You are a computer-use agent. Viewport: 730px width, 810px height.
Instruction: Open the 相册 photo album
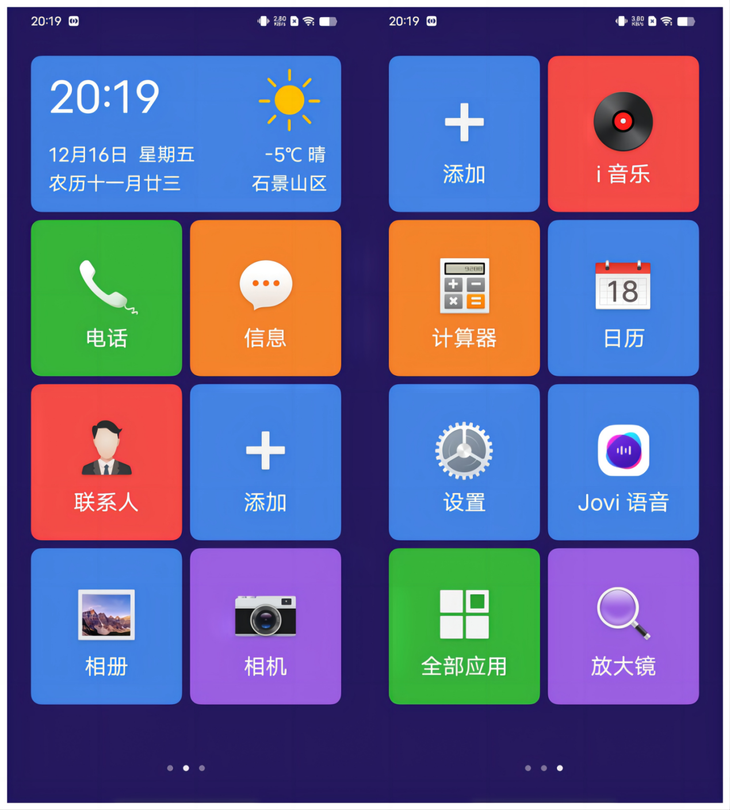(106, 626)
